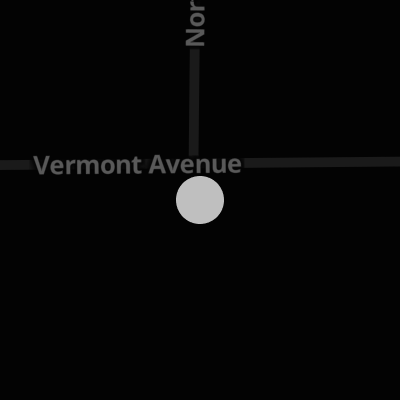Tap the gray location marker dot
This screenshot has height=400, width=400.
pyautogui.click(x=200, y=200)
